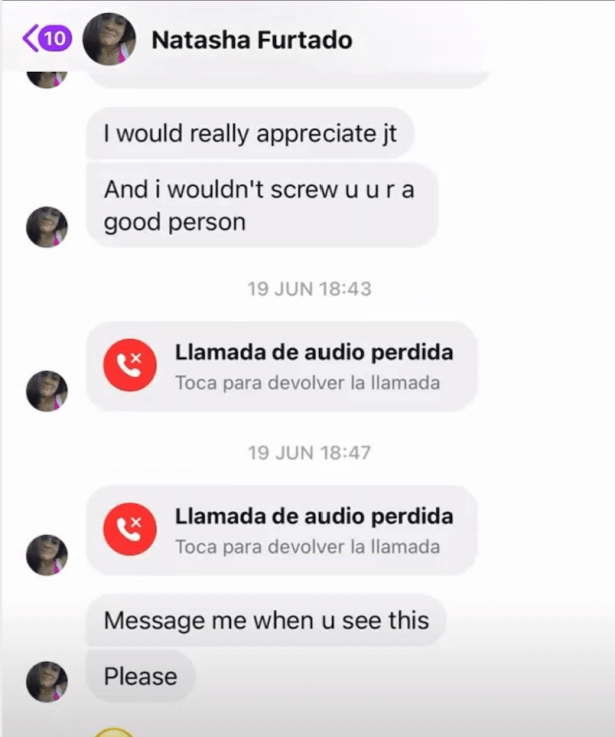Return the missed audio call from 18:47
Viewport: 615px width, 737px height.
tap(282, 530)
